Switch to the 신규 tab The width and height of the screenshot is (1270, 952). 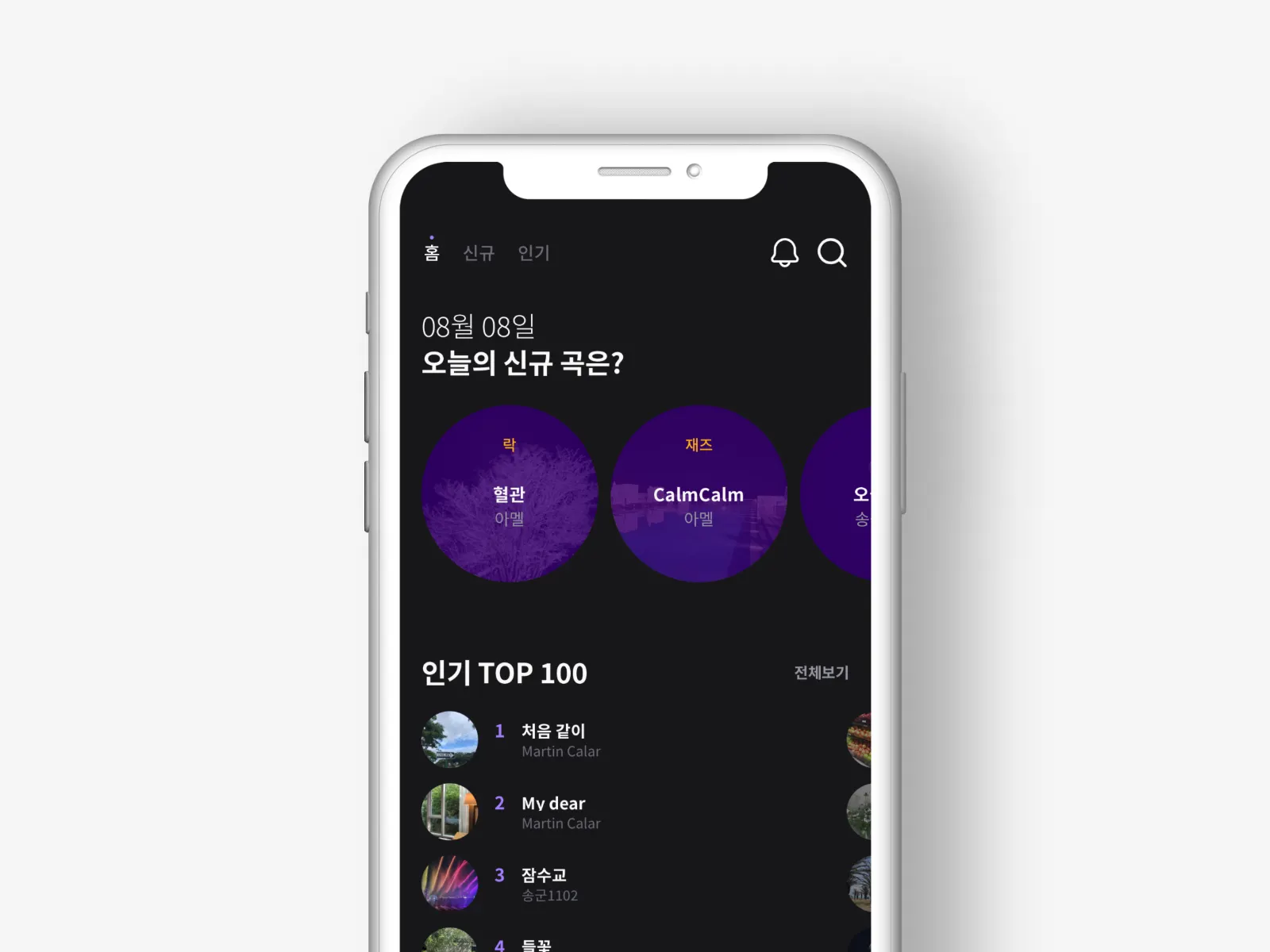[479, 253]
